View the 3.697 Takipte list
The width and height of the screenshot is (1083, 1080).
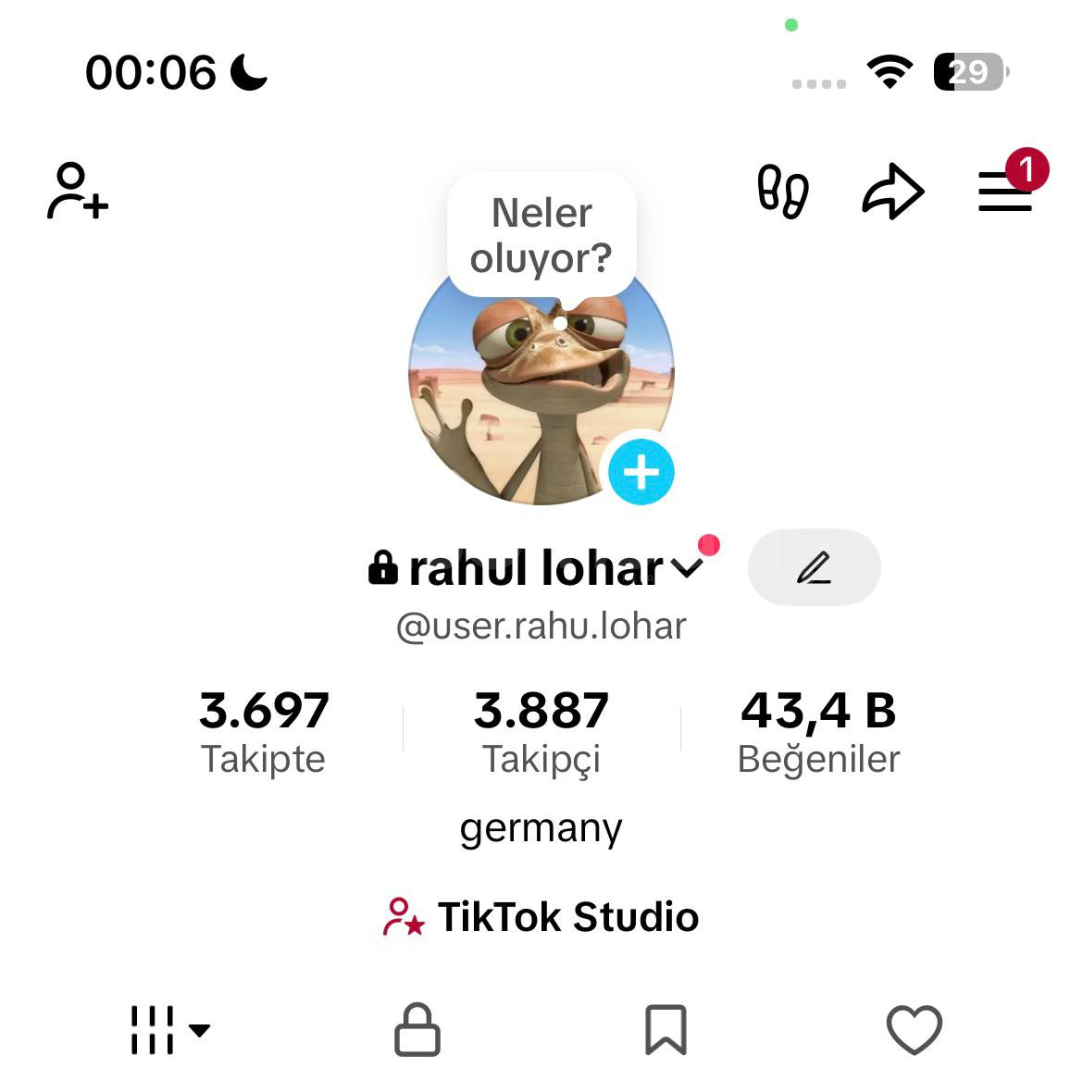(264, 732)
